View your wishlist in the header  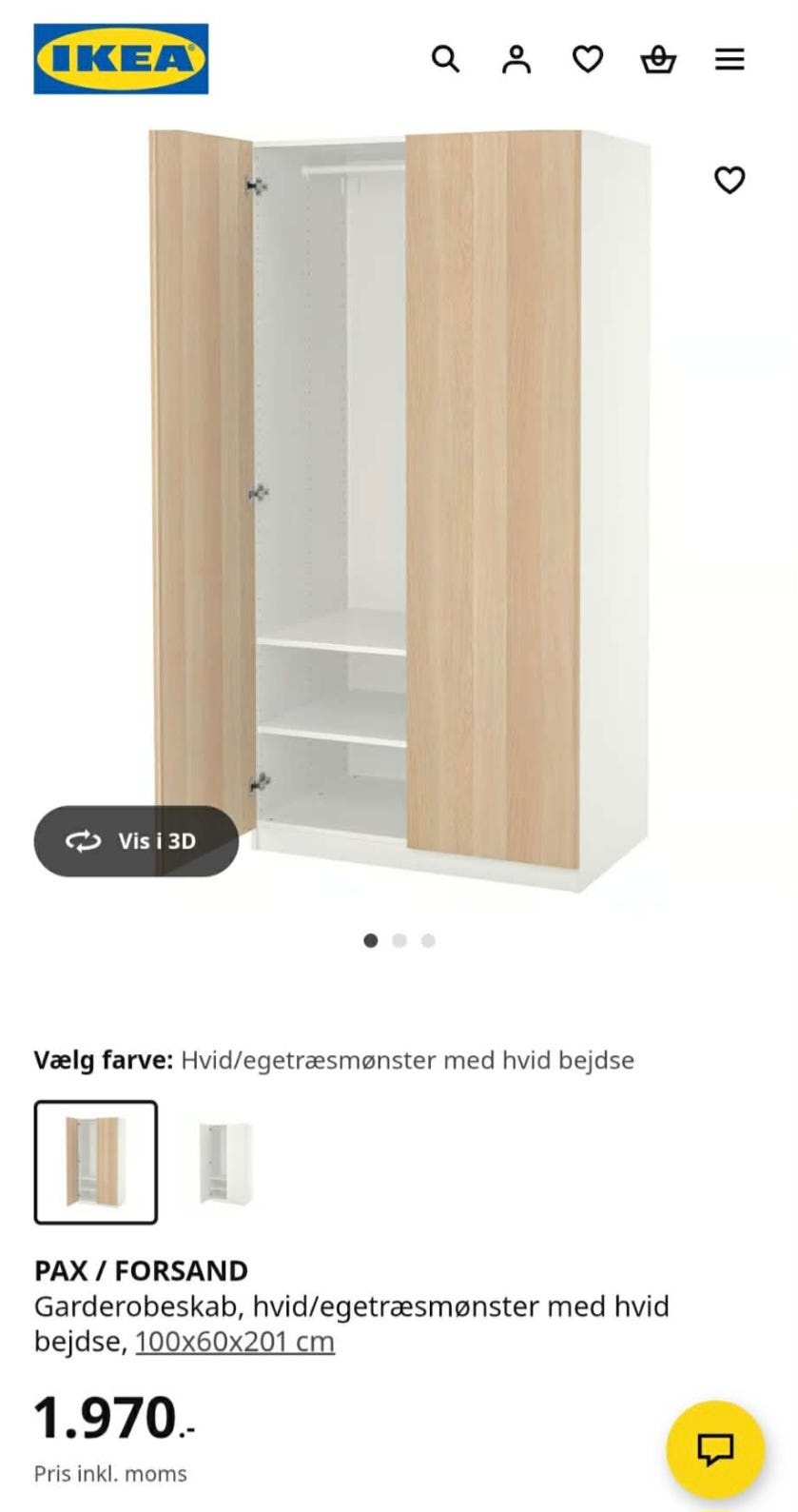coord(588,59)
